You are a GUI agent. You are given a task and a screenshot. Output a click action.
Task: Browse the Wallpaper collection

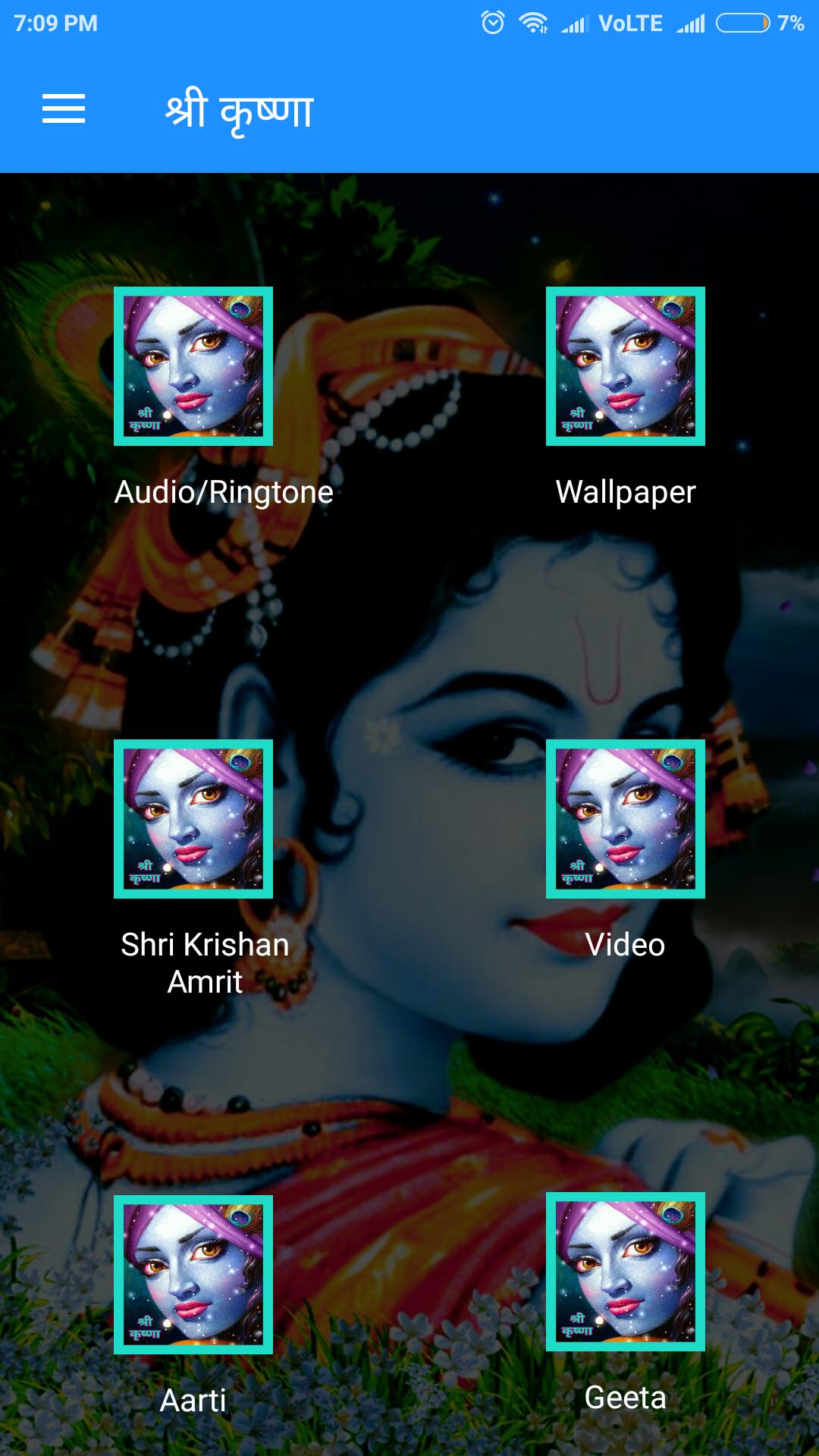pyautogui.click(x=626, y=366)
